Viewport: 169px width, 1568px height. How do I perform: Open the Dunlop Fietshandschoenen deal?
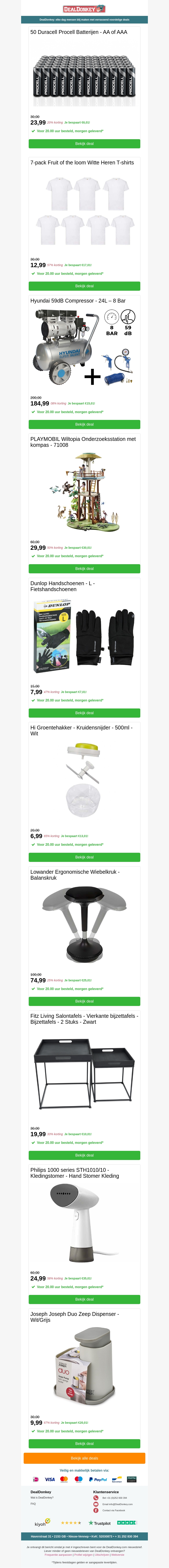[84, 713]
